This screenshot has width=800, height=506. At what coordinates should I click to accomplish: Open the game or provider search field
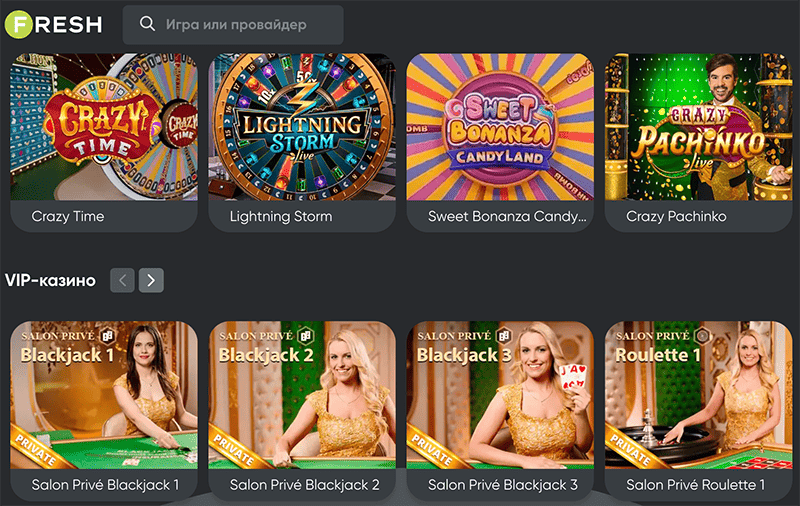click(235, 24)
